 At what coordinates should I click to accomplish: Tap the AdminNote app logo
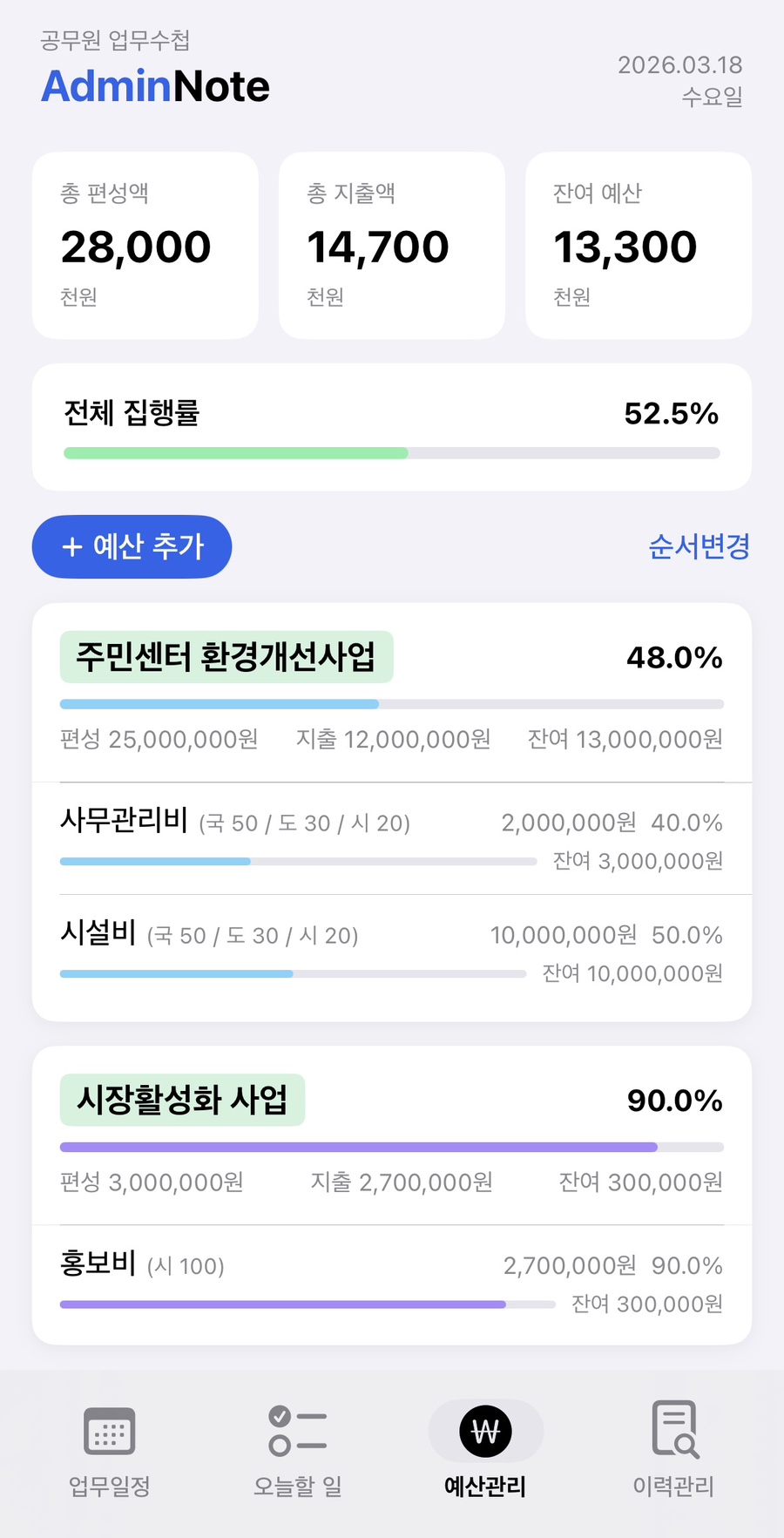tap(155, 86)
